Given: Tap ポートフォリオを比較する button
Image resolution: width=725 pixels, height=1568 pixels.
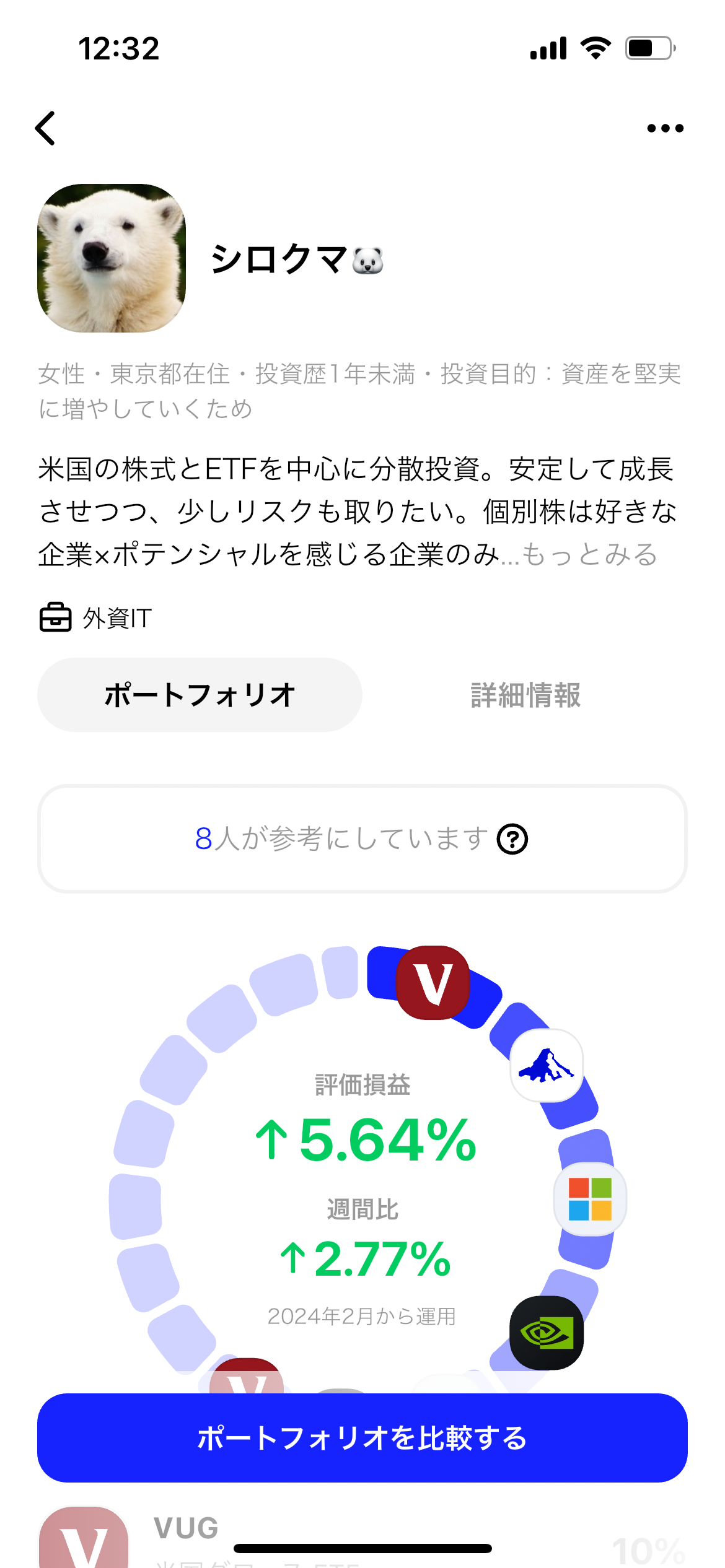Looking at the screenshot, I should [362, 1438].
